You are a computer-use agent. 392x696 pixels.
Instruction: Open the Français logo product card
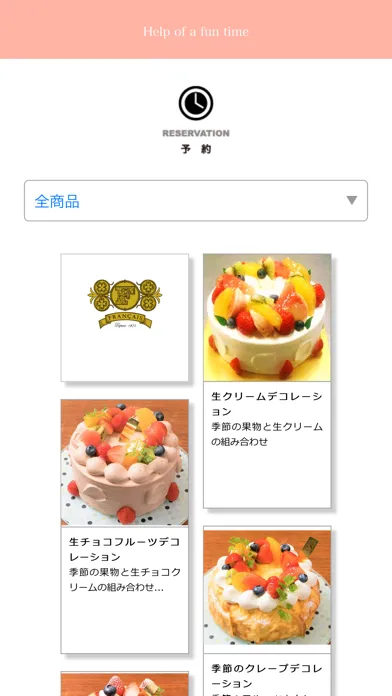pos(125,318)
